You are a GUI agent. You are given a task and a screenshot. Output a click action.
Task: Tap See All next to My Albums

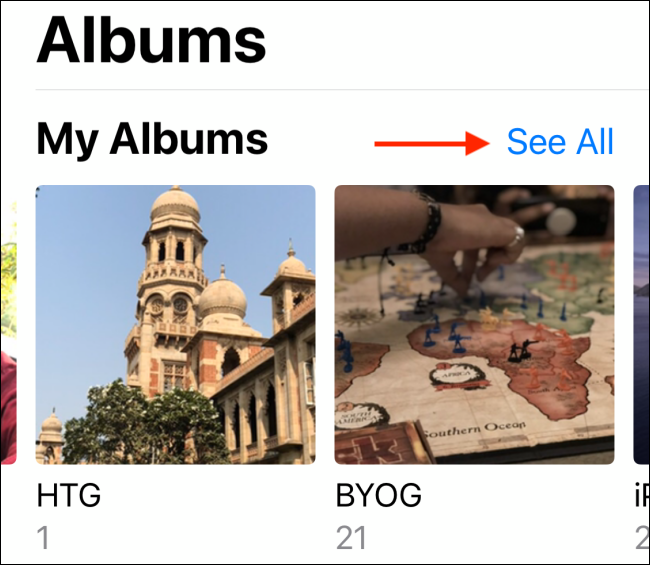pyautogui.click(x=560, y=142)
